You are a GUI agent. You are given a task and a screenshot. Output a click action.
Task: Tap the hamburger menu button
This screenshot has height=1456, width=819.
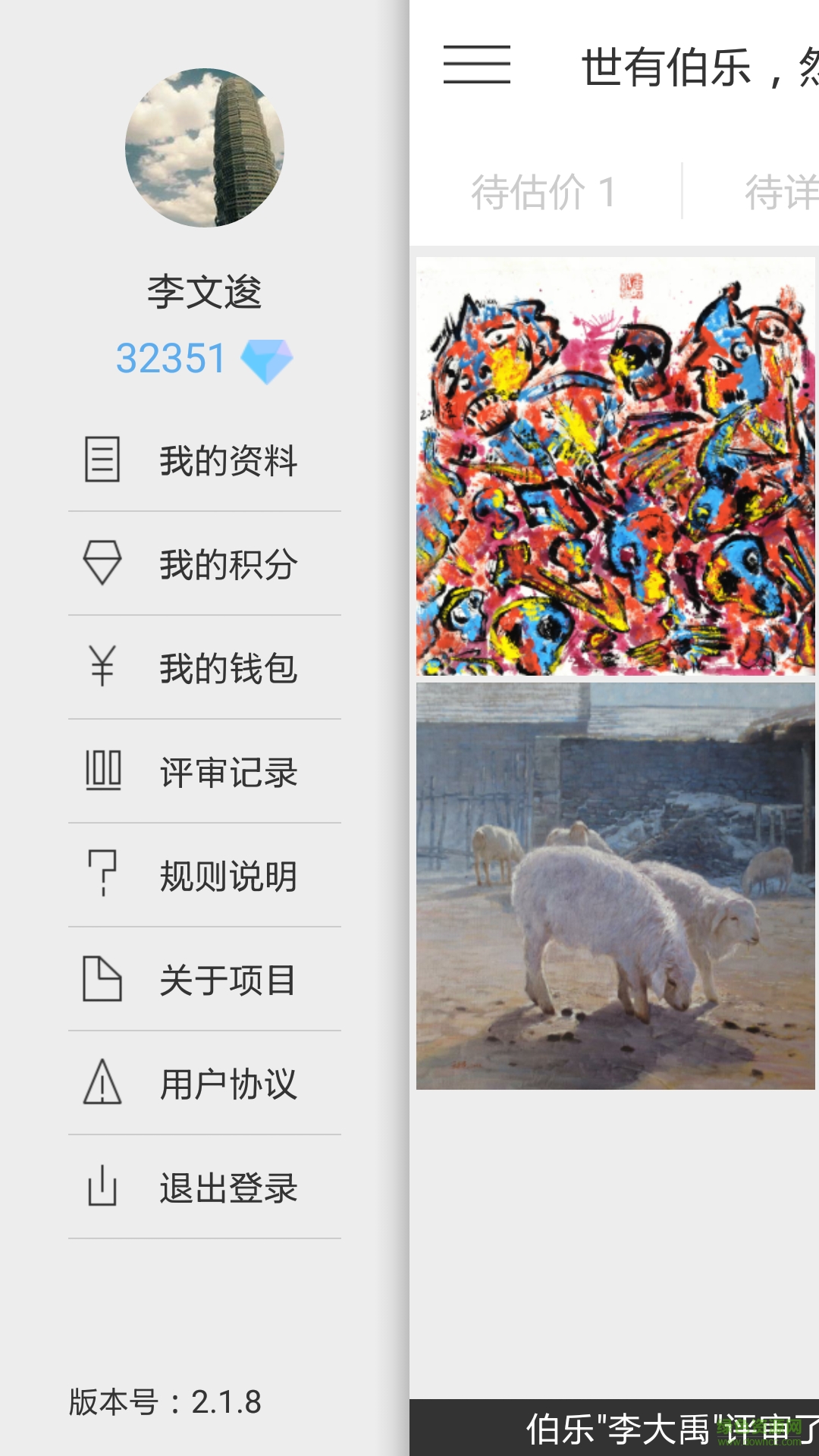476,64
